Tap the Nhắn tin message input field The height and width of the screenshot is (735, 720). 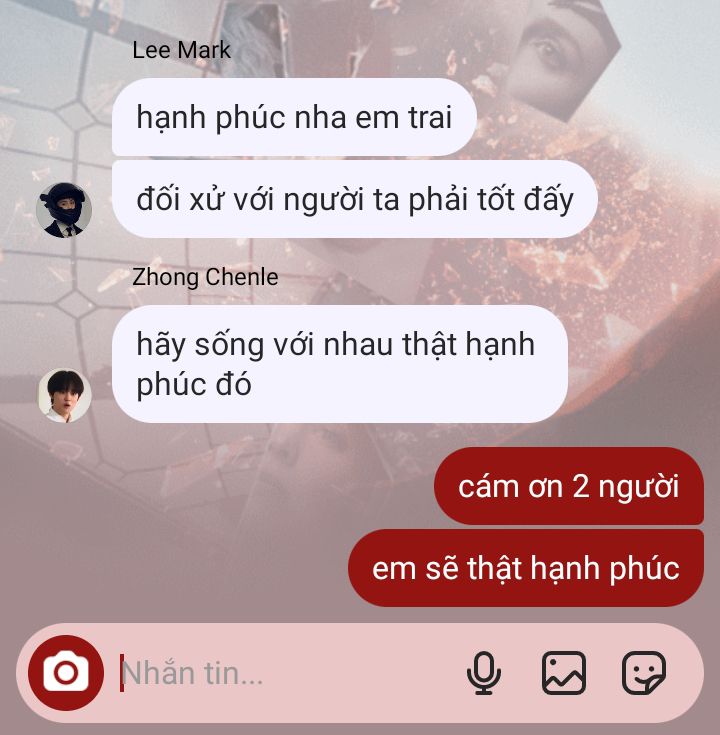(x=285, y=673)
